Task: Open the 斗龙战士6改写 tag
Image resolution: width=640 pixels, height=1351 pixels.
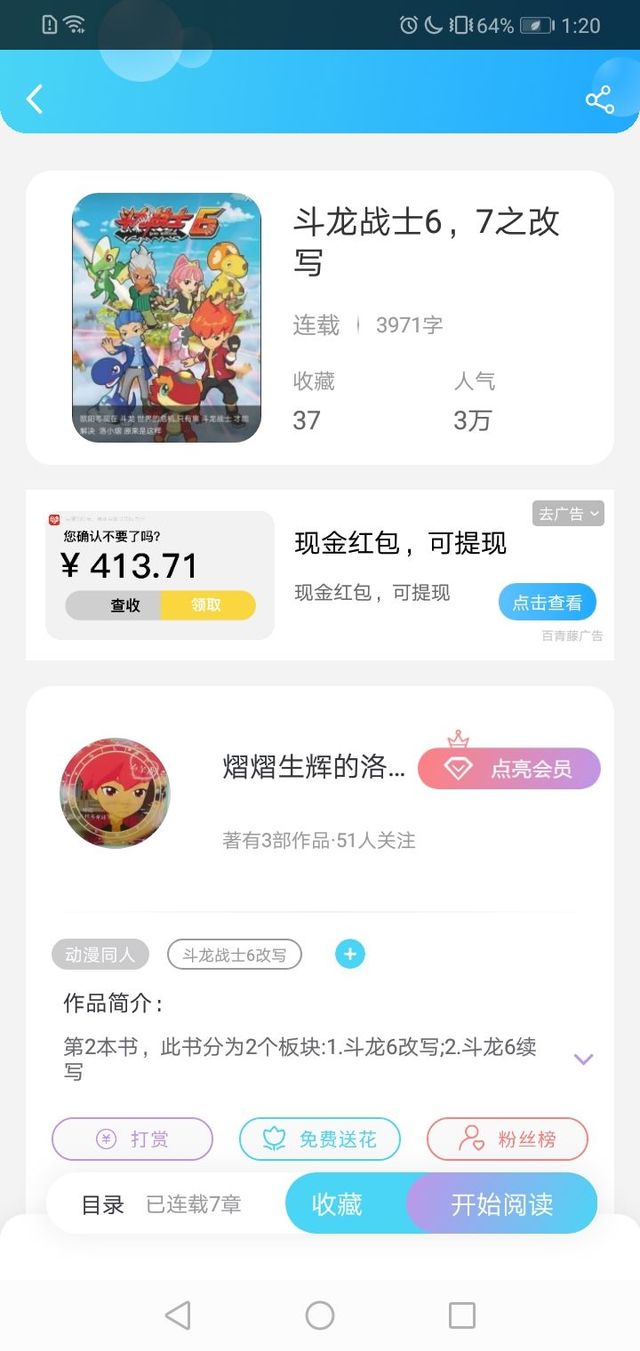Action: click(x=235, y=955)
